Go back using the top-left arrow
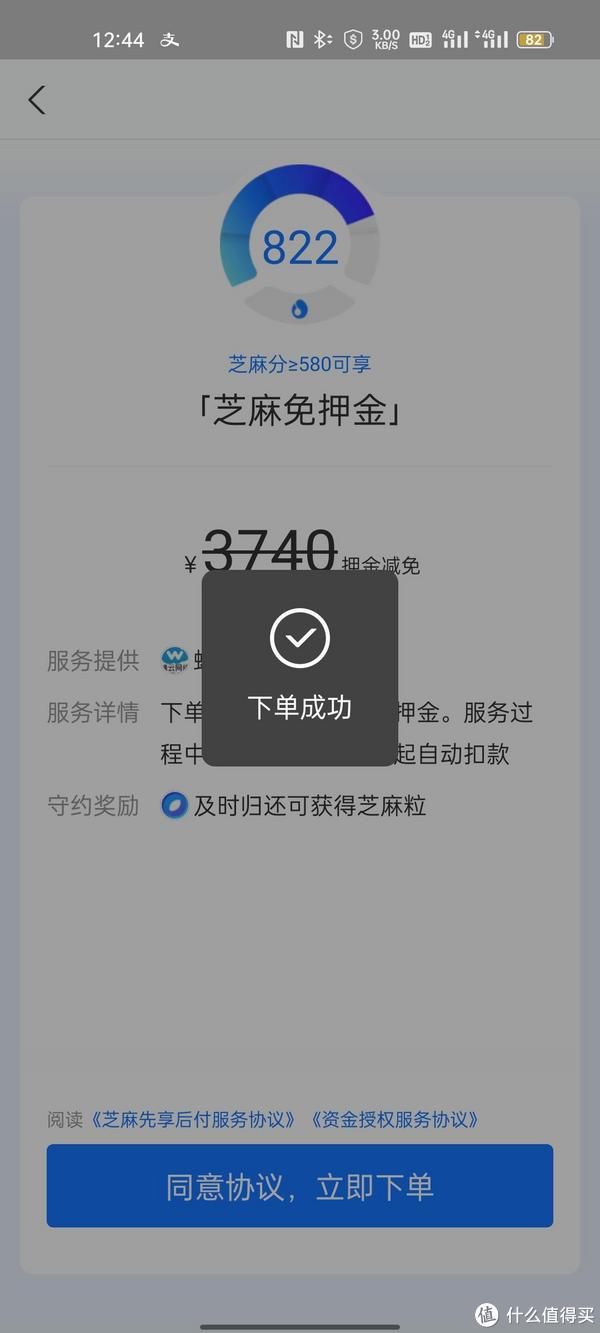Viewport: 600px width, 1333px height. tap(37, 100)
